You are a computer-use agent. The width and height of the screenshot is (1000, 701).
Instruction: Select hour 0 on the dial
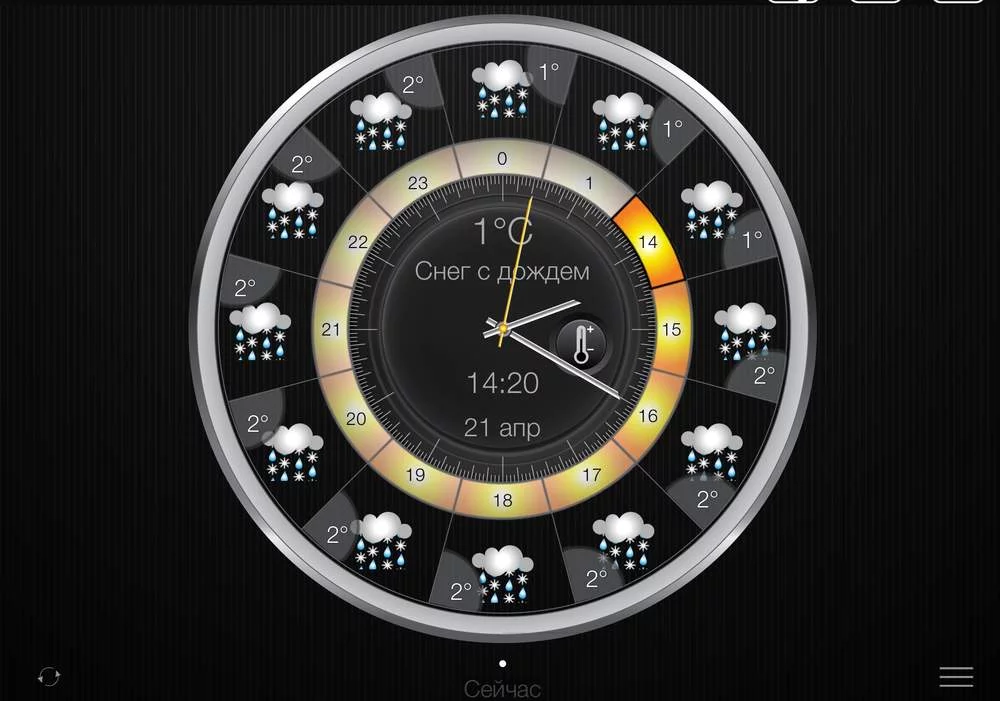tap(502, 158)
